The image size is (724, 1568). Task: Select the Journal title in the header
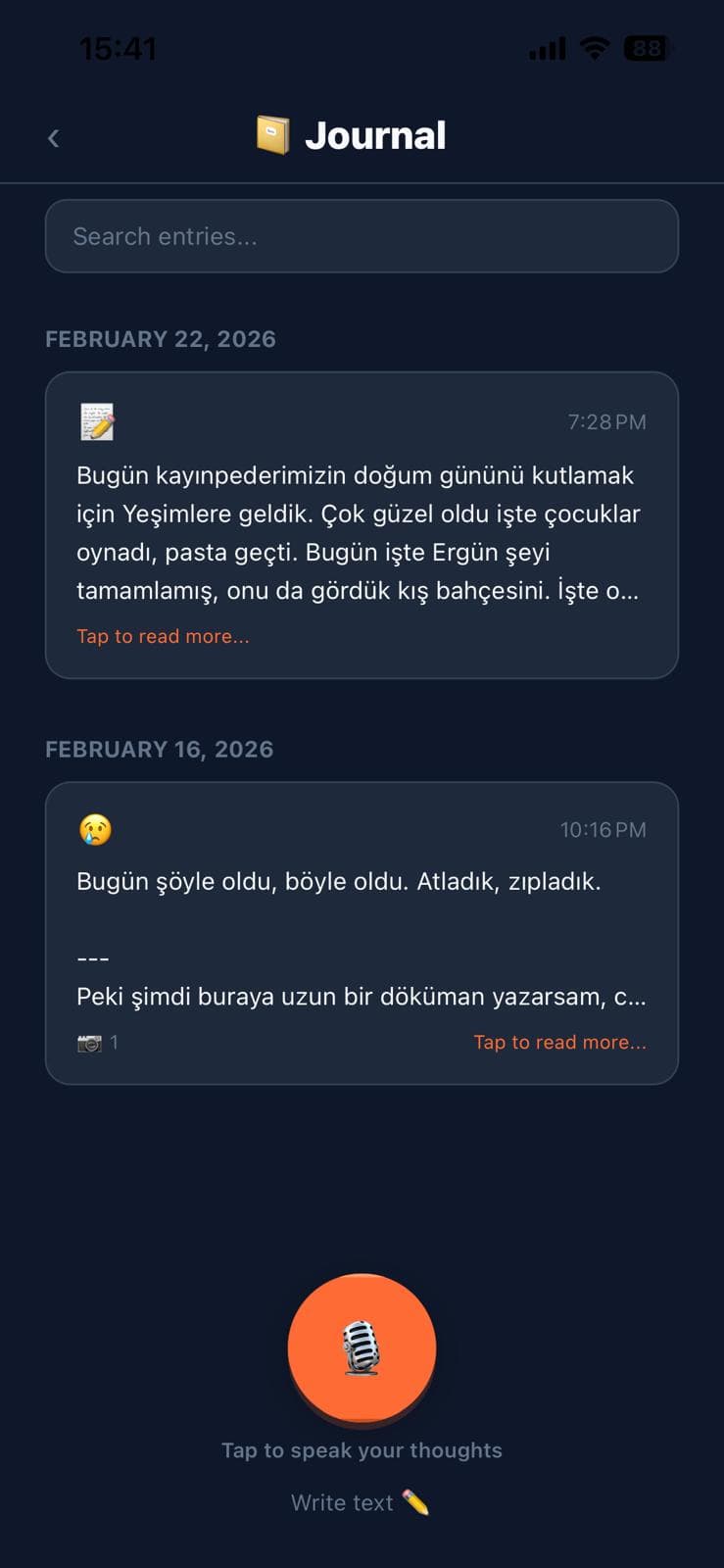pos(376,134)
